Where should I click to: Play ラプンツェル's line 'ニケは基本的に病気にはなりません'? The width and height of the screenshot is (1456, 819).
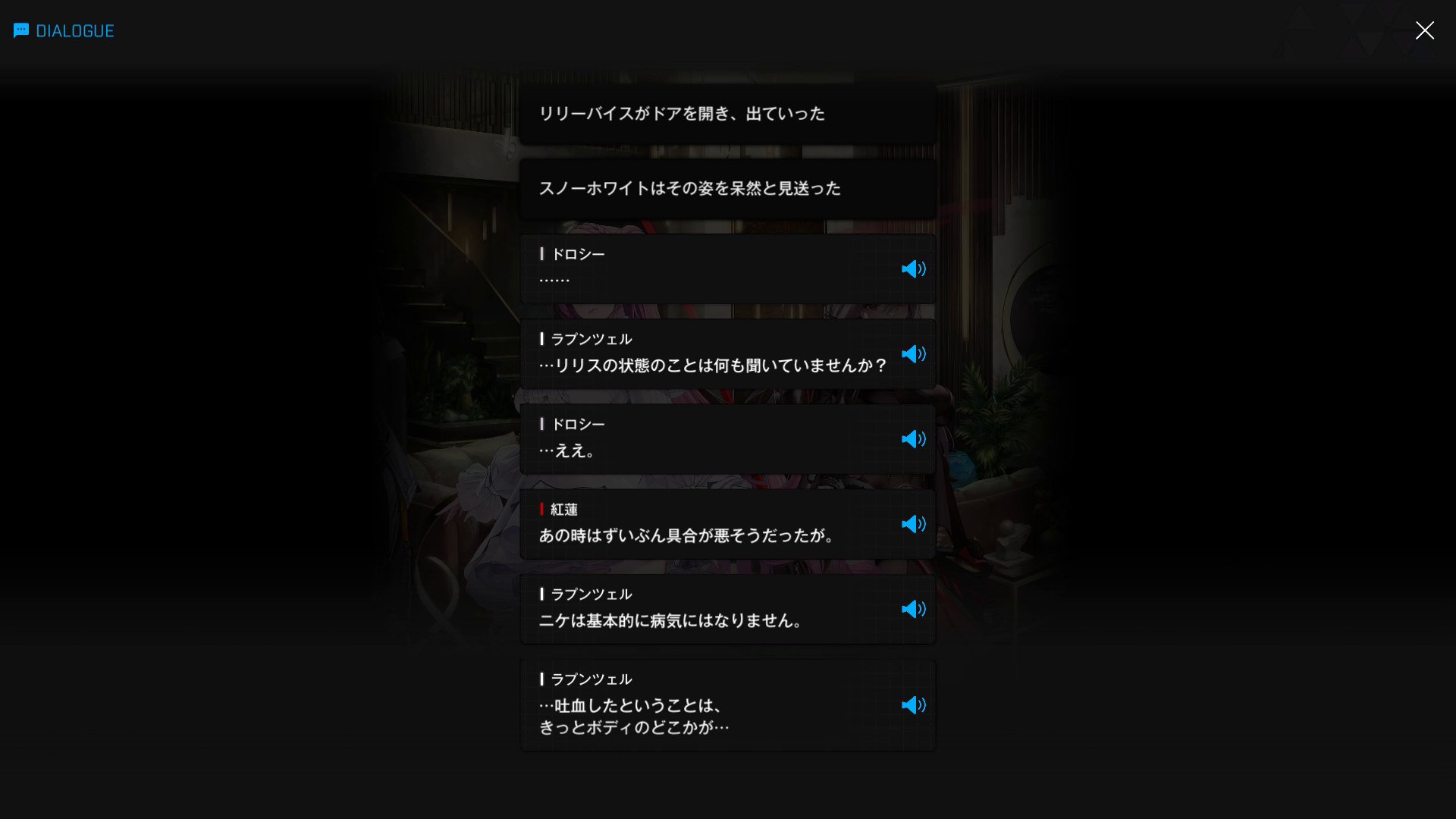tap(913, 609)
